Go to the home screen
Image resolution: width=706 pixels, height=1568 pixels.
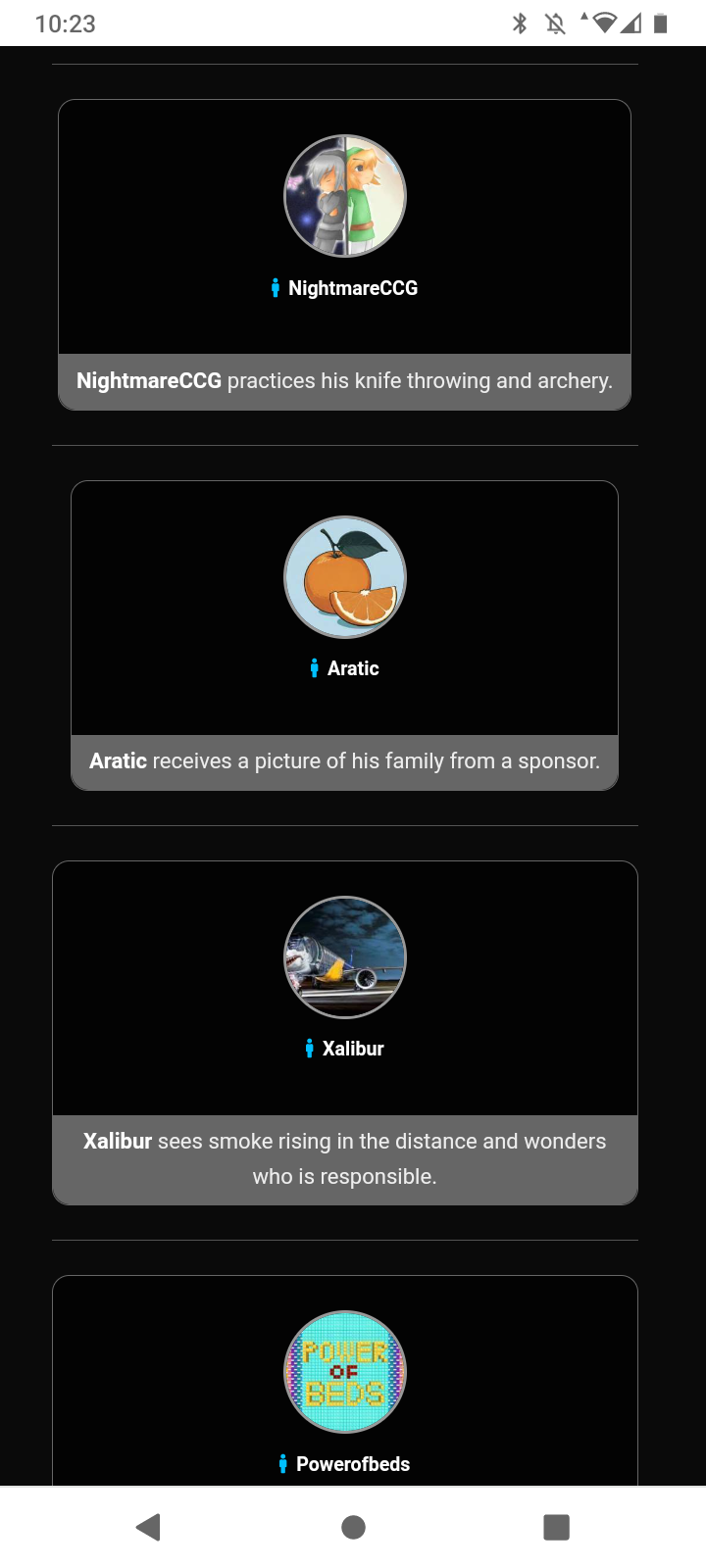coord(353,1527)
